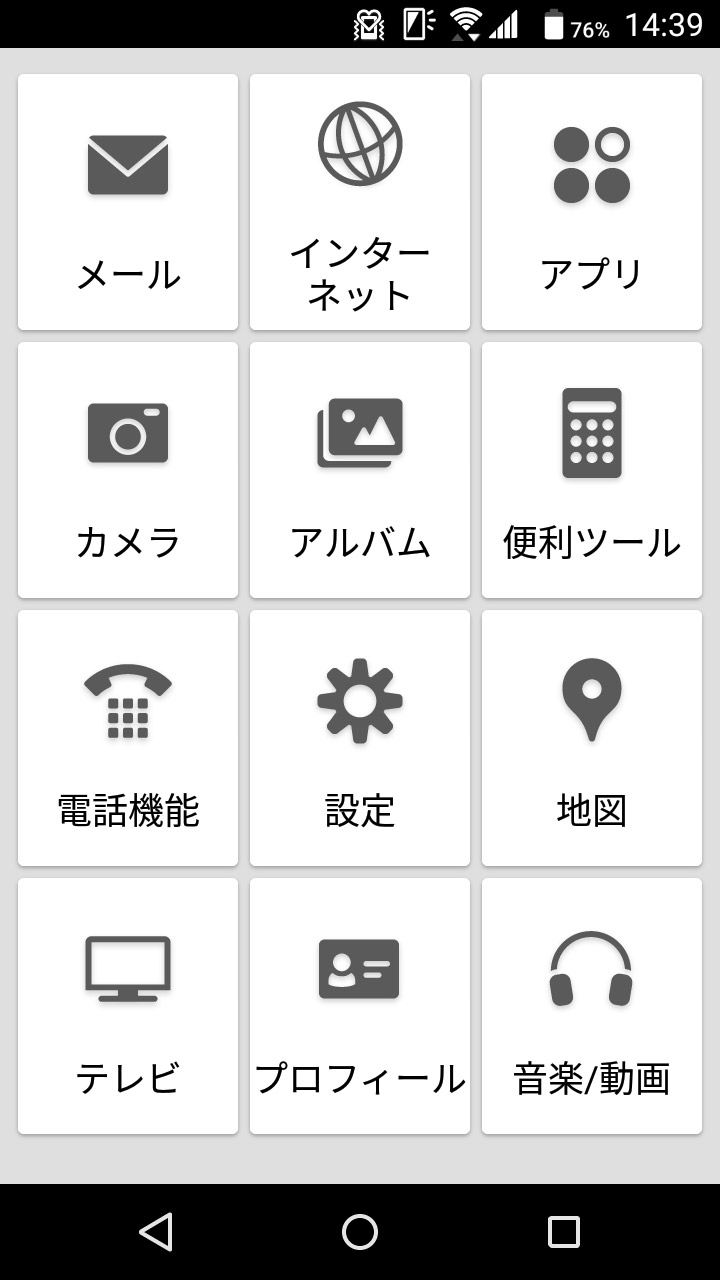View プロフィール profile
720x1280 pixels.
click(x=360, y=1006)
